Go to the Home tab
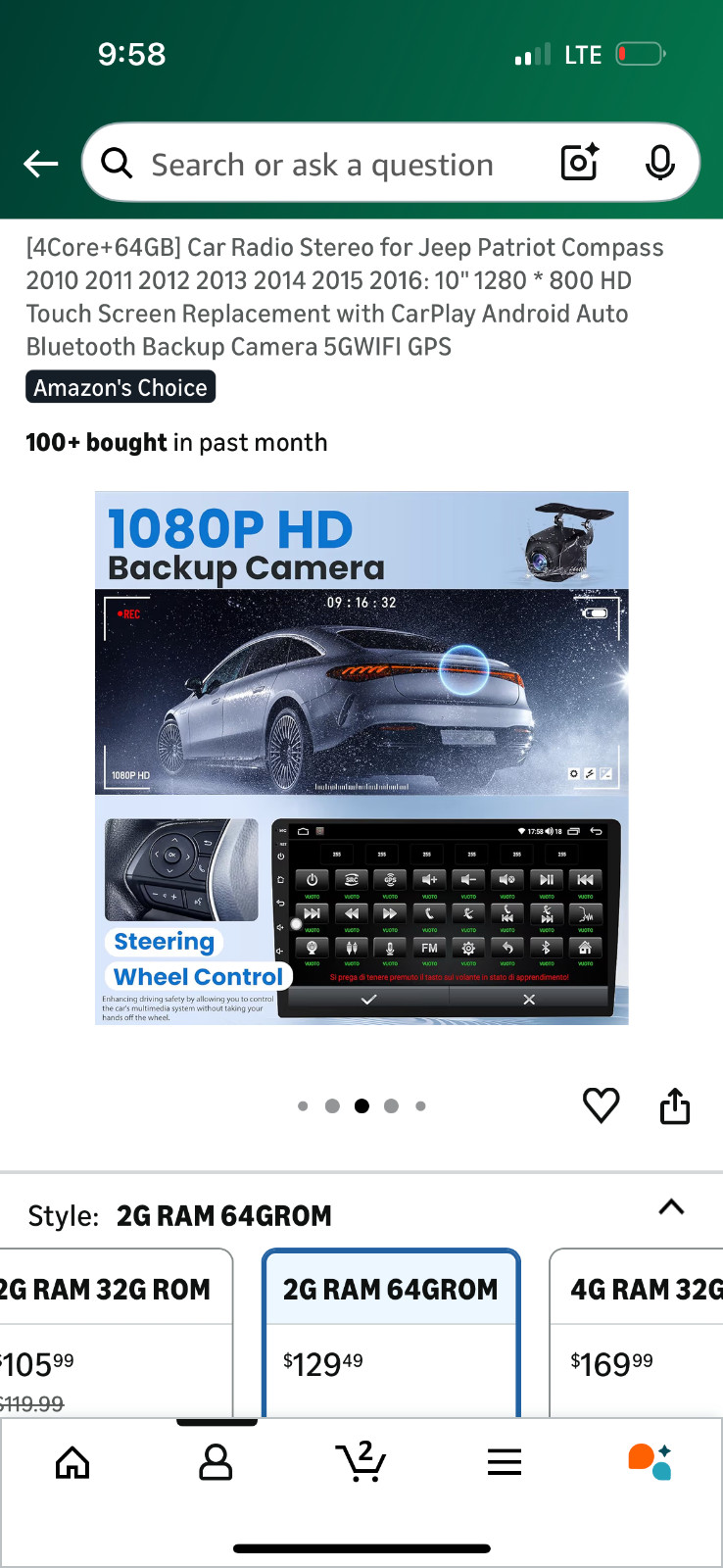Viewport: 723px width, 1568px height. pyautogui.click(x=72, y=1462)
